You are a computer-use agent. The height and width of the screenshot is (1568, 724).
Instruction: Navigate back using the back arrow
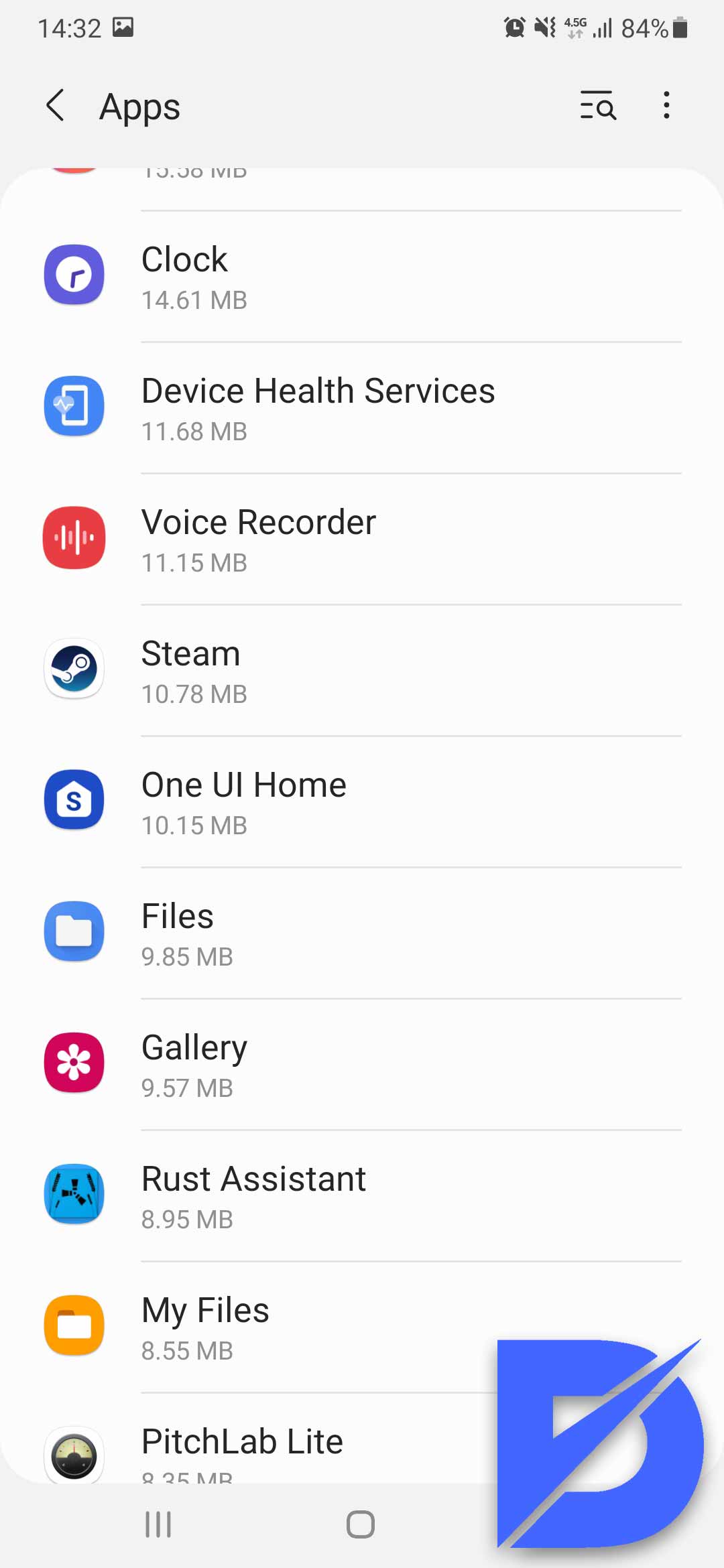[56, 106]
